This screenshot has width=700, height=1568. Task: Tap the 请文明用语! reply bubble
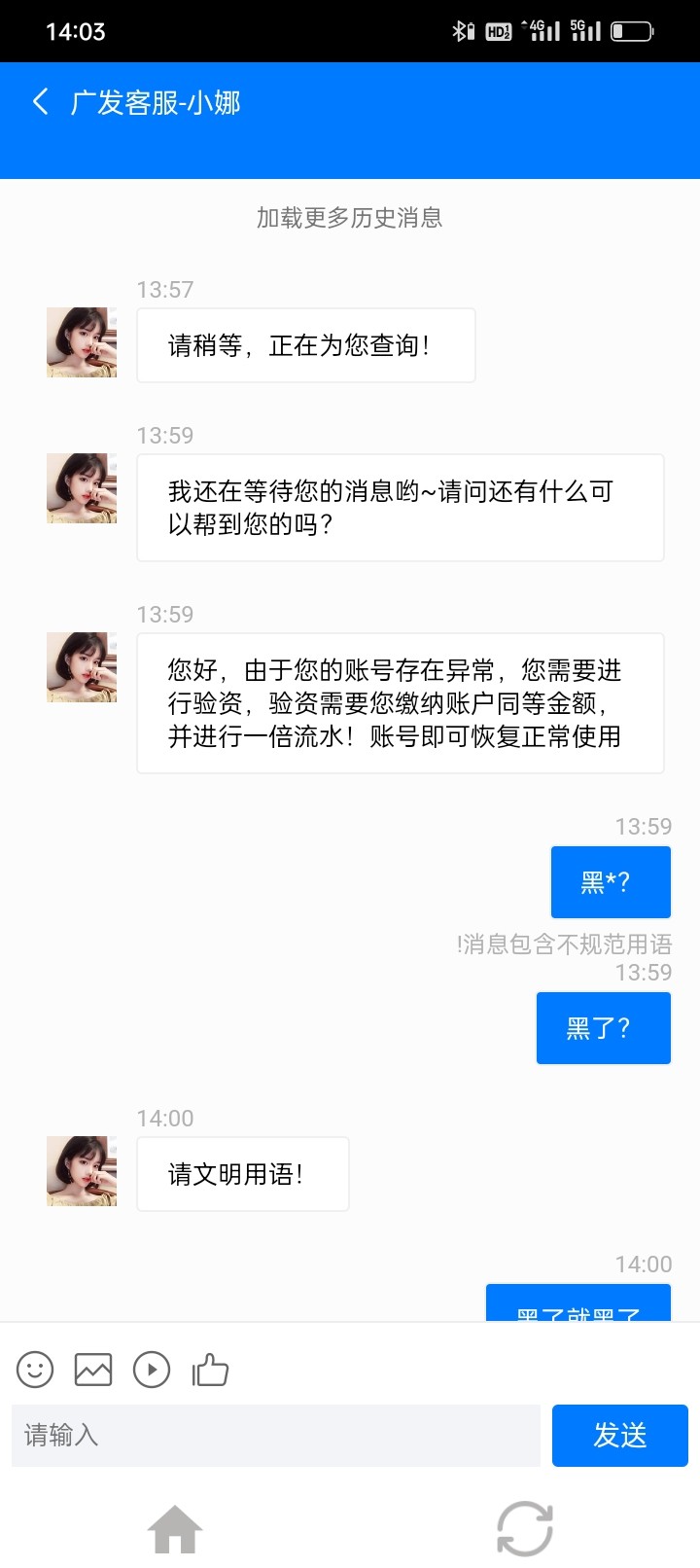tap(242, 1174)
